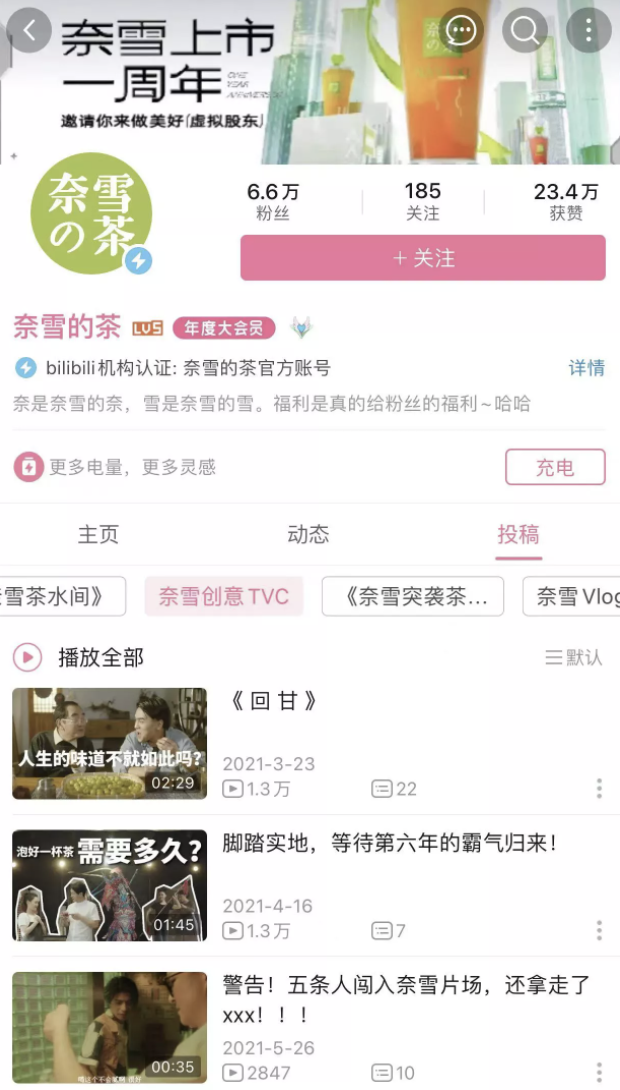Switch to the 主页 tab
Image resolution: width=620 pixels, height=1090 pixels.
pos(98,534)
